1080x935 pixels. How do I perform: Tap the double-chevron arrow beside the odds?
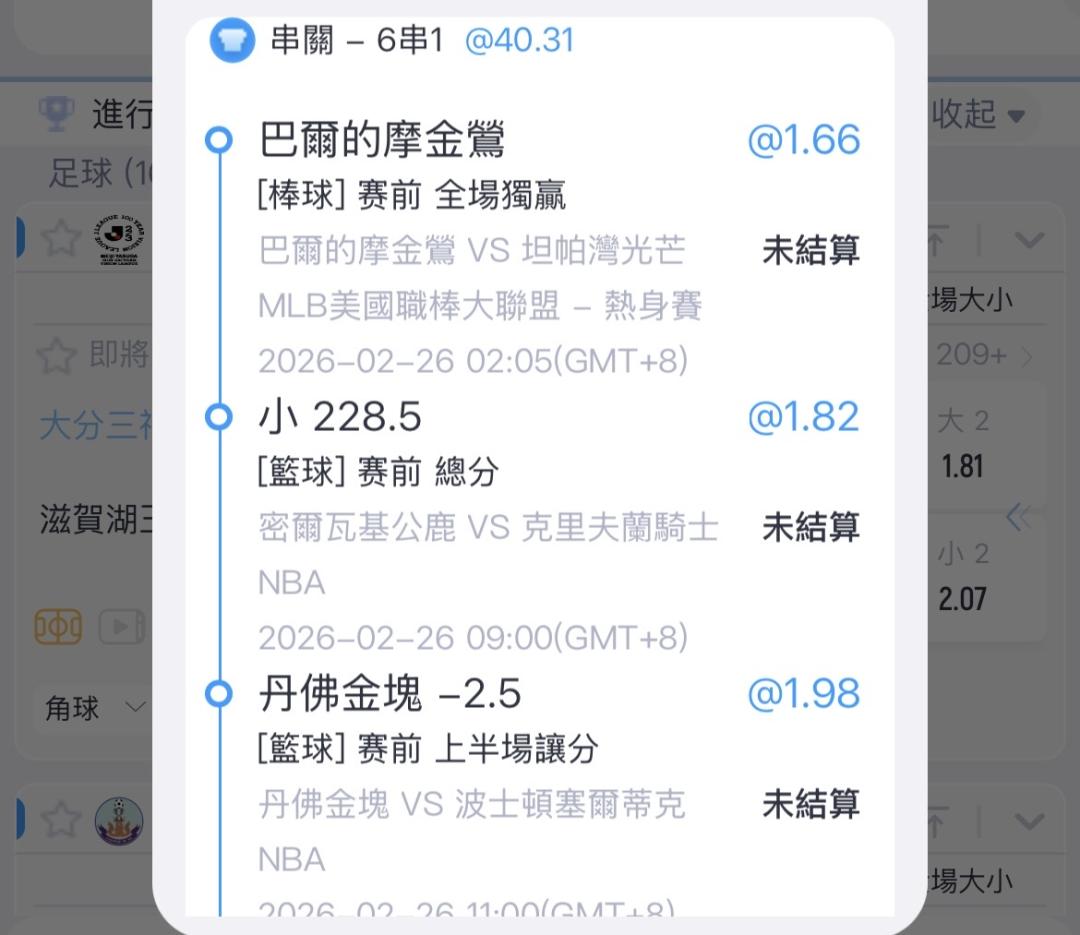(1019, 517)
